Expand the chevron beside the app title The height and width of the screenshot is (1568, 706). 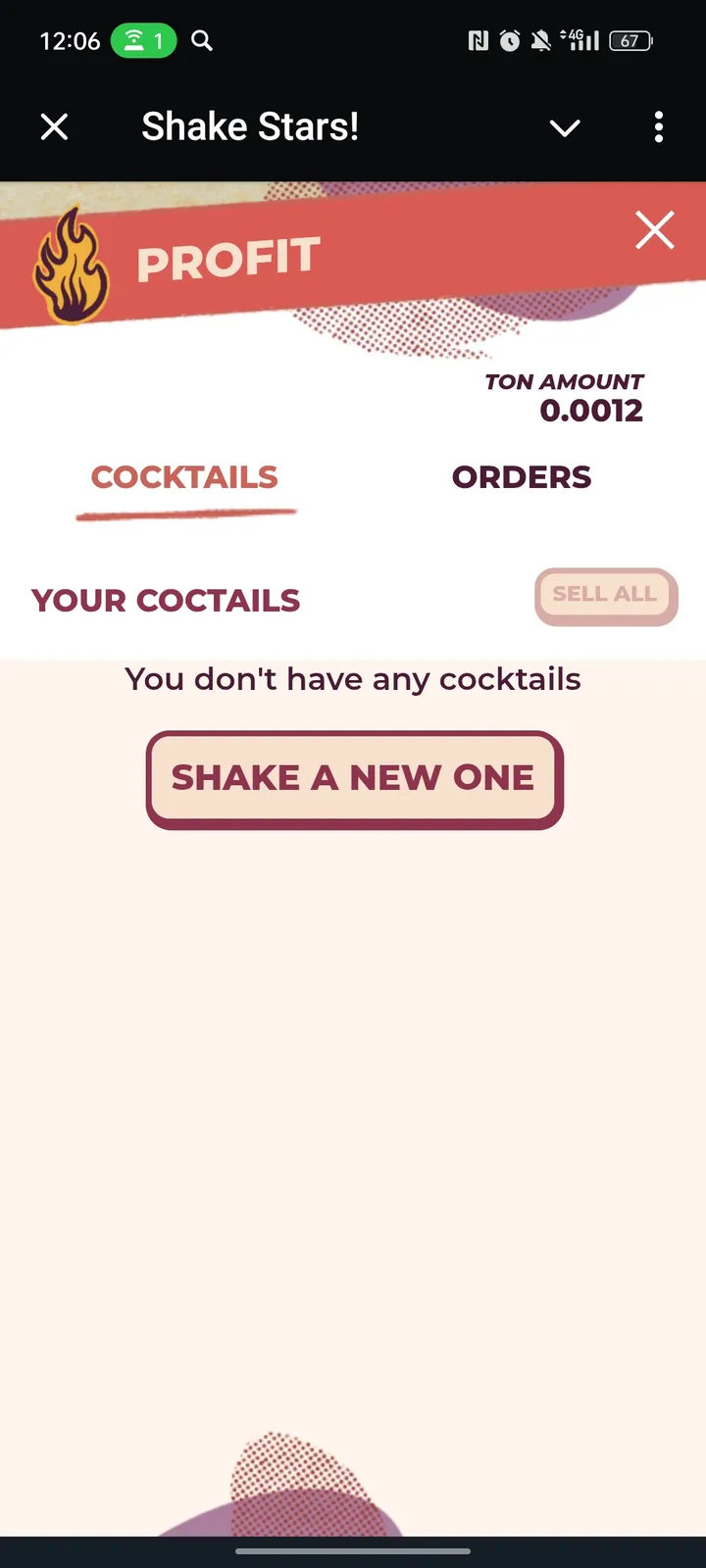tap(564, 128)
